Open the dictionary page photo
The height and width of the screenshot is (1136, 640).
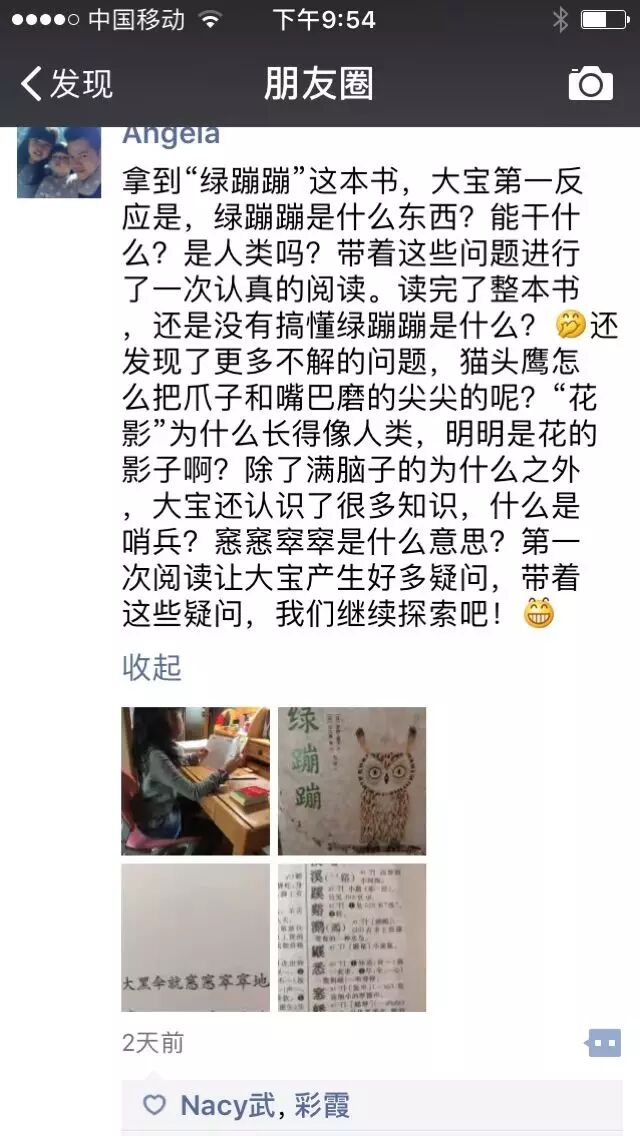click(352, 937)
